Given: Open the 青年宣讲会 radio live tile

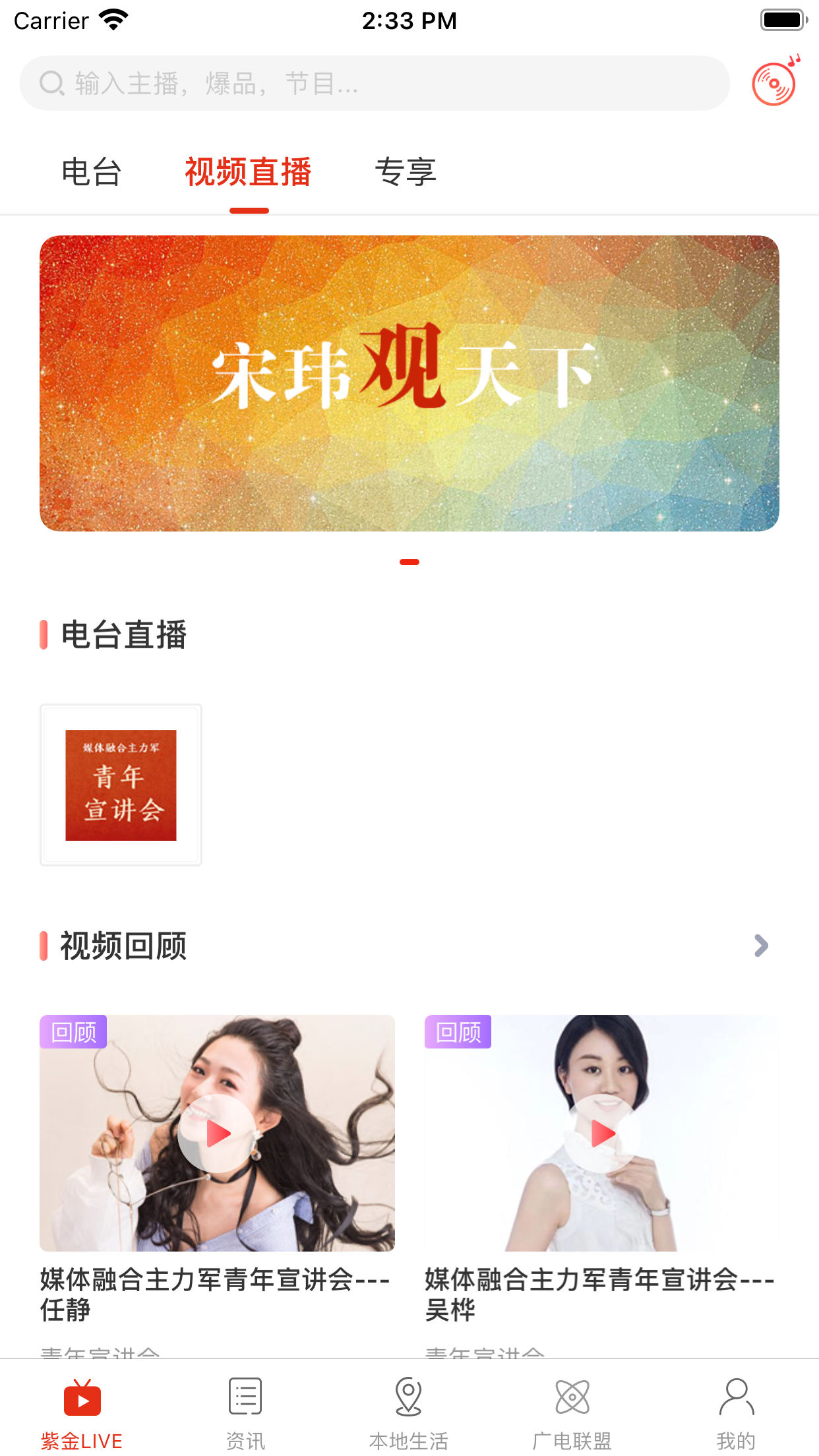Looking at the screenshot, I should click(121, 785).
